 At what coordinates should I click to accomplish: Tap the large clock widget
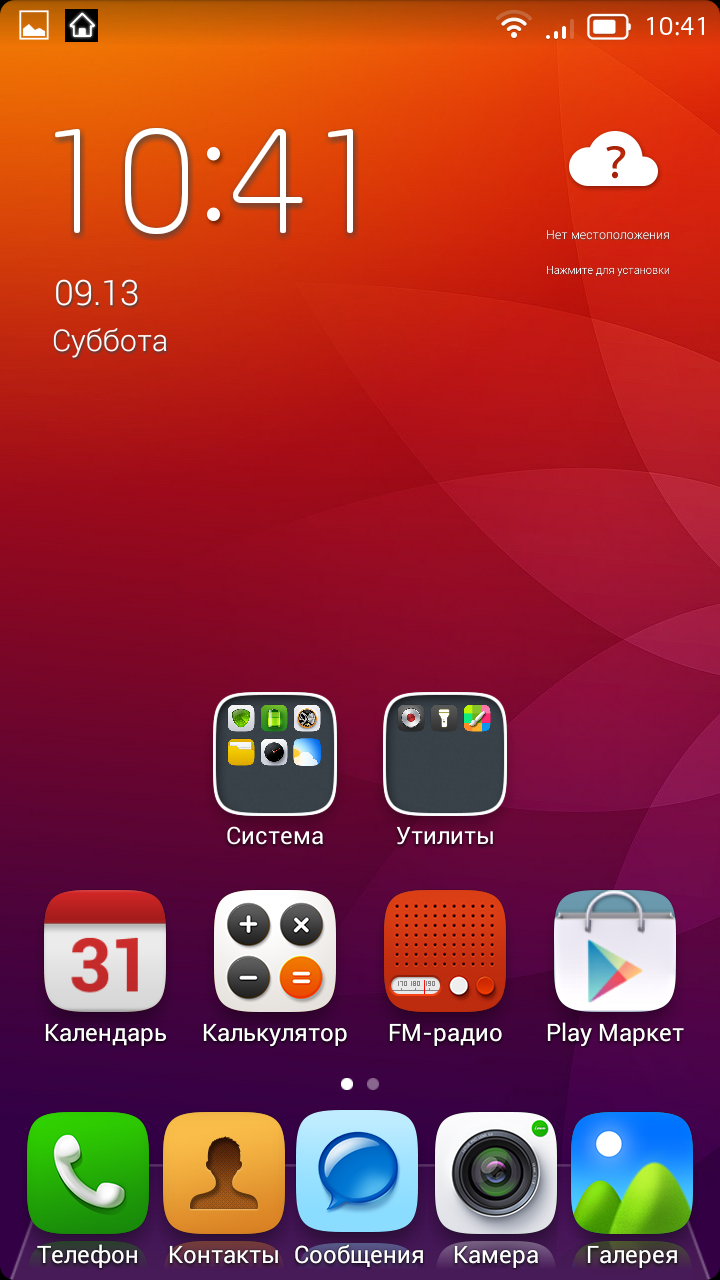click(208, 182)
